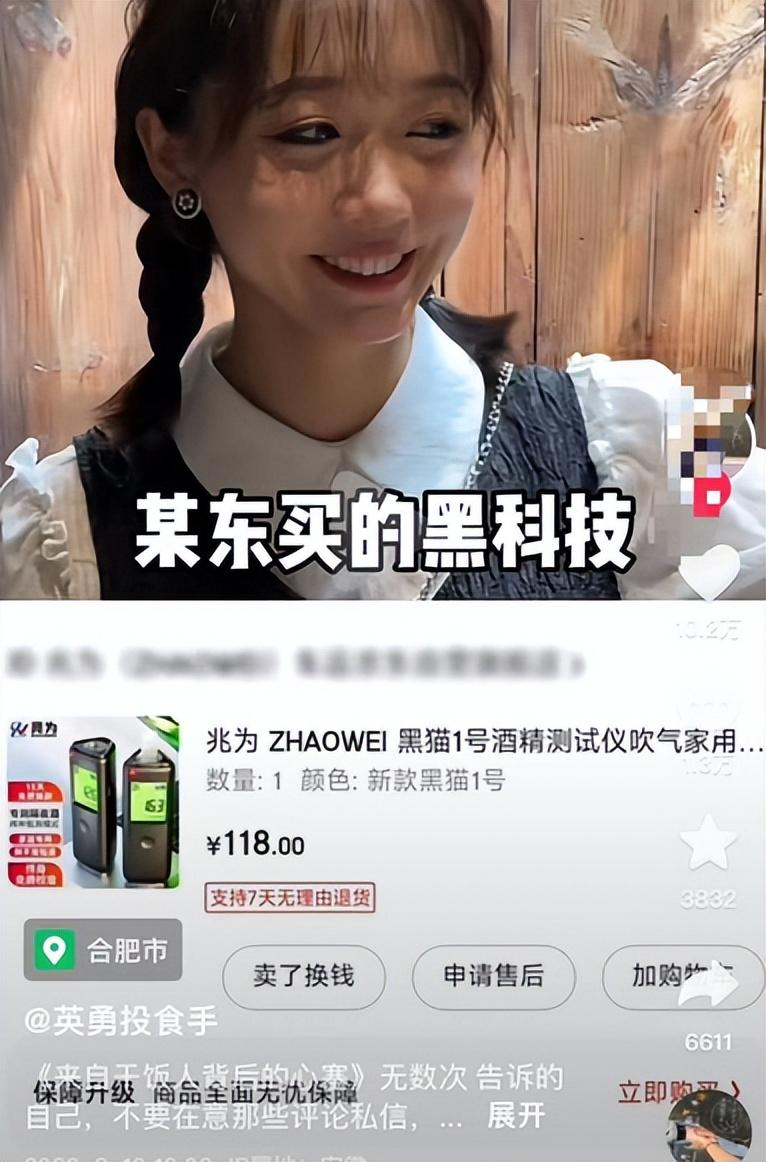Viewport: 766px width, 1162px height.
Task: Open the spinning music disc
Action: (709, 1123)
